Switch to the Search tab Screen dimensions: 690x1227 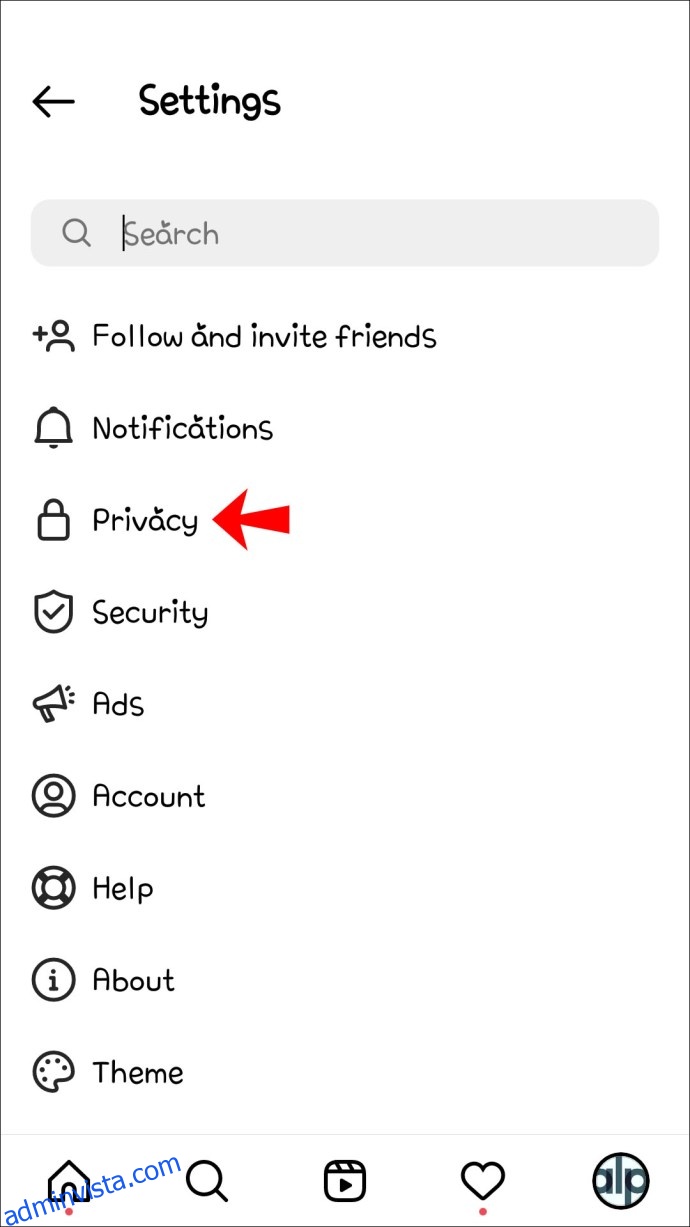click(207, 1181)
